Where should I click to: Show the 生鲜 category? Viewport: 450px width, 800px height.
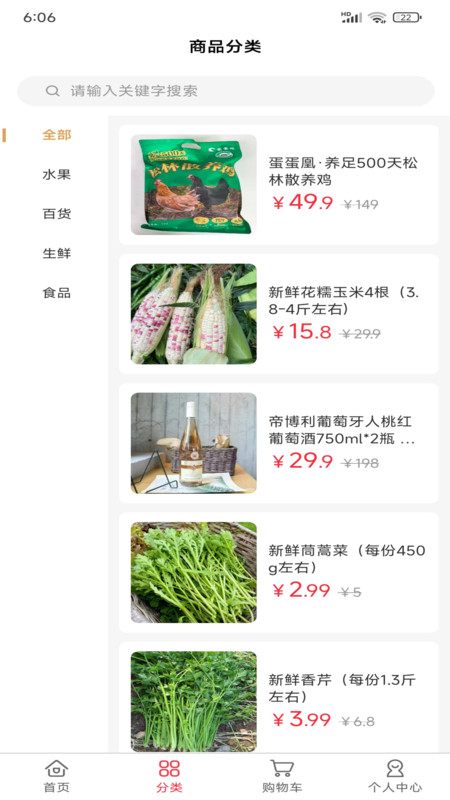tap(57, 253)
